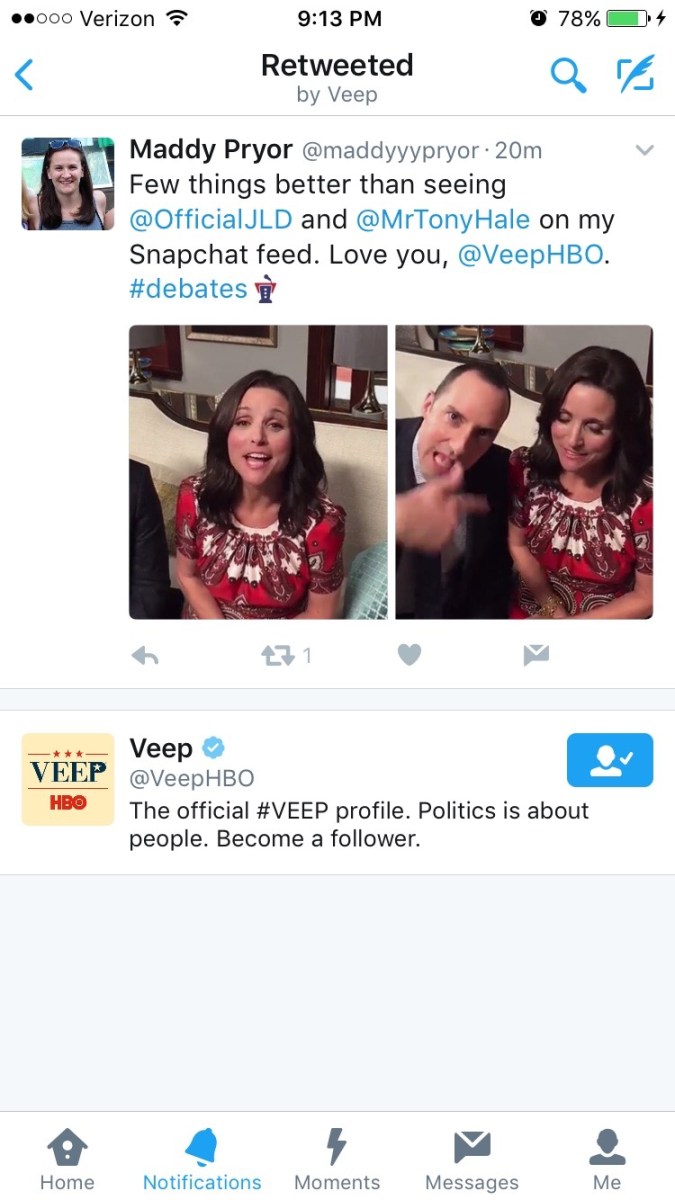Switch to the Moments tab
This screenshot has width=675, height=1200.
pyautogui.click(x=337, y=1160)
